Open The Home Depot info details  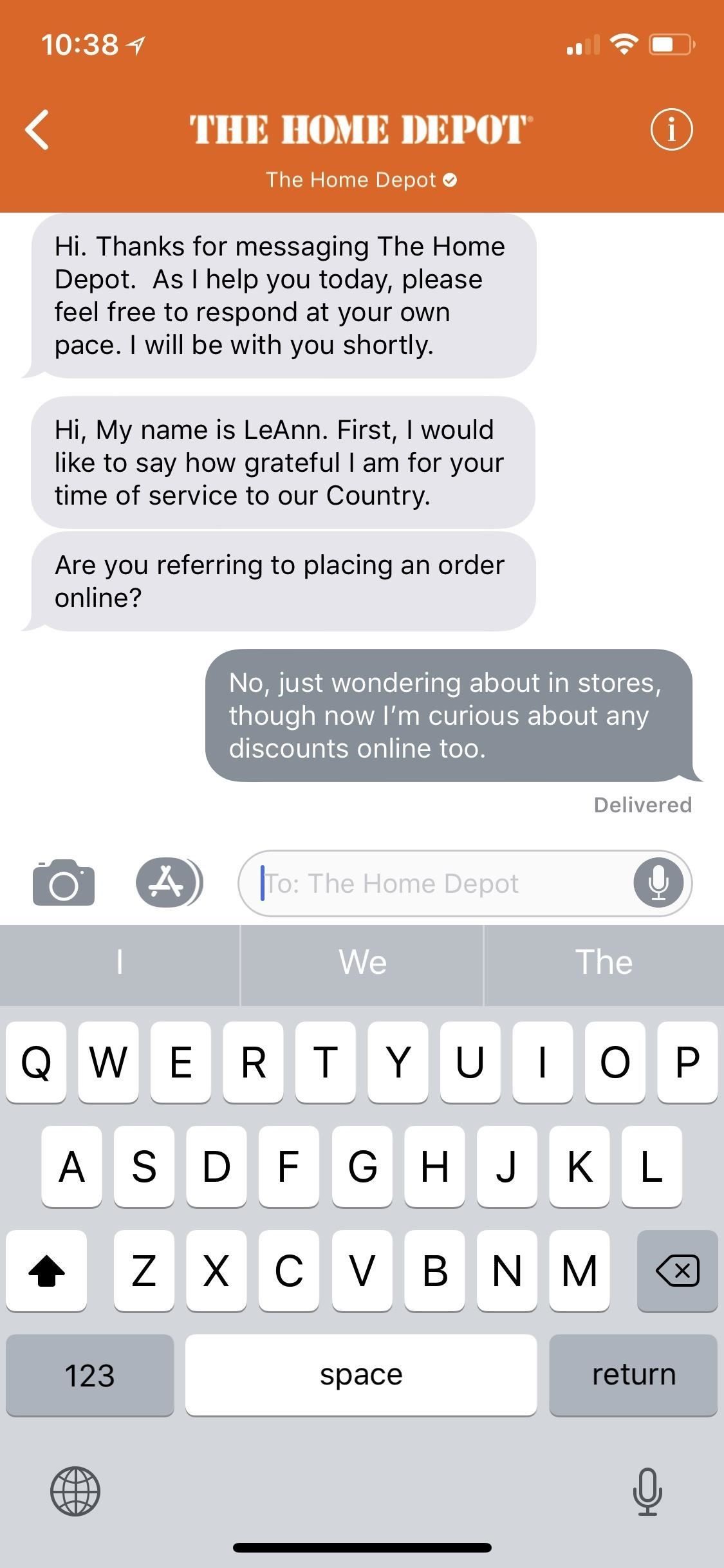(x=671, y=129)
